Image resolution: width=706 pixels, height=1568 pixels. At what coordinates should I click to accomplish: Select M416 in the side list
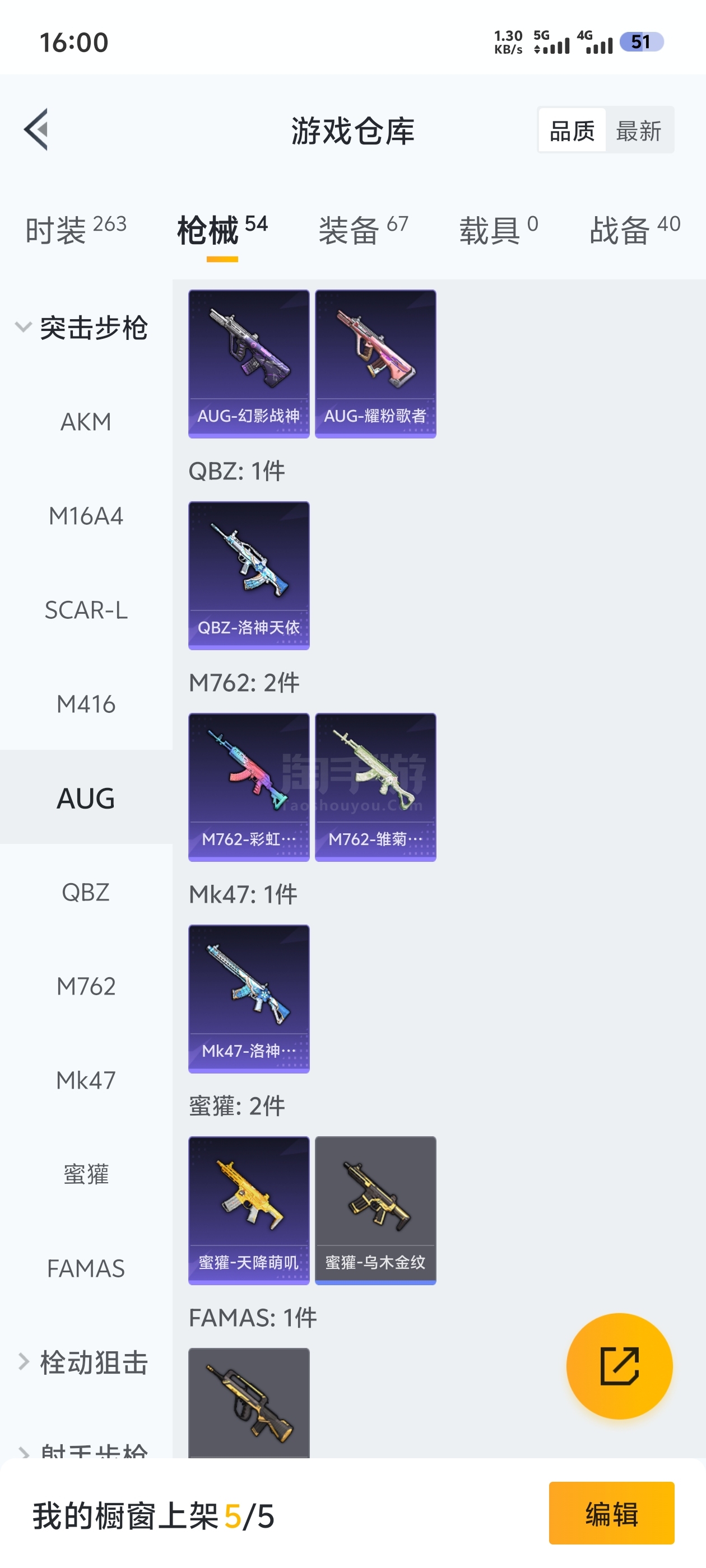(x=86, y=704)
